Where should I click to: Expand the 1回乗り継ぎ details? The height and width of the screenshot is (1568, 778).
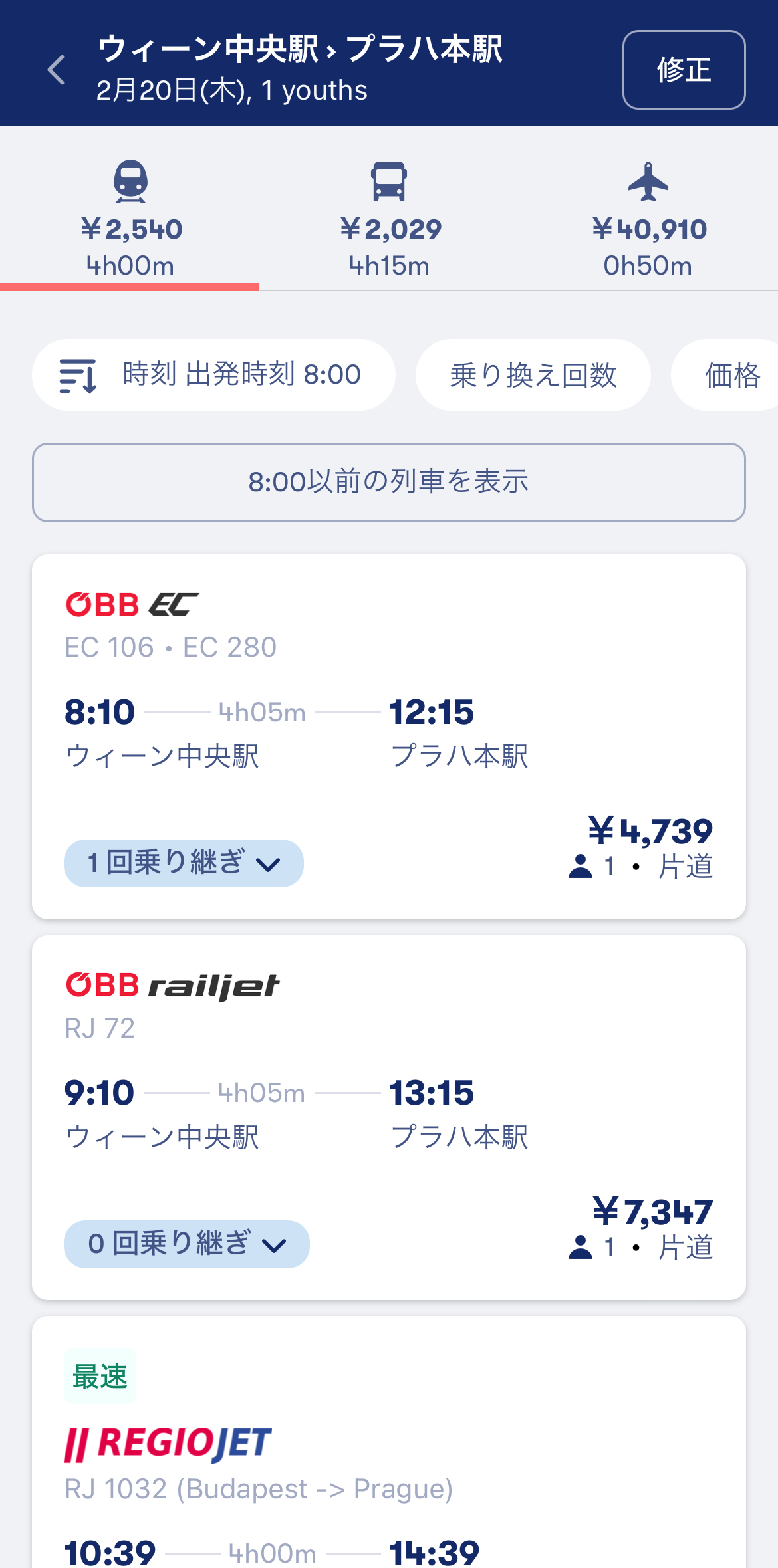point(184,863)
